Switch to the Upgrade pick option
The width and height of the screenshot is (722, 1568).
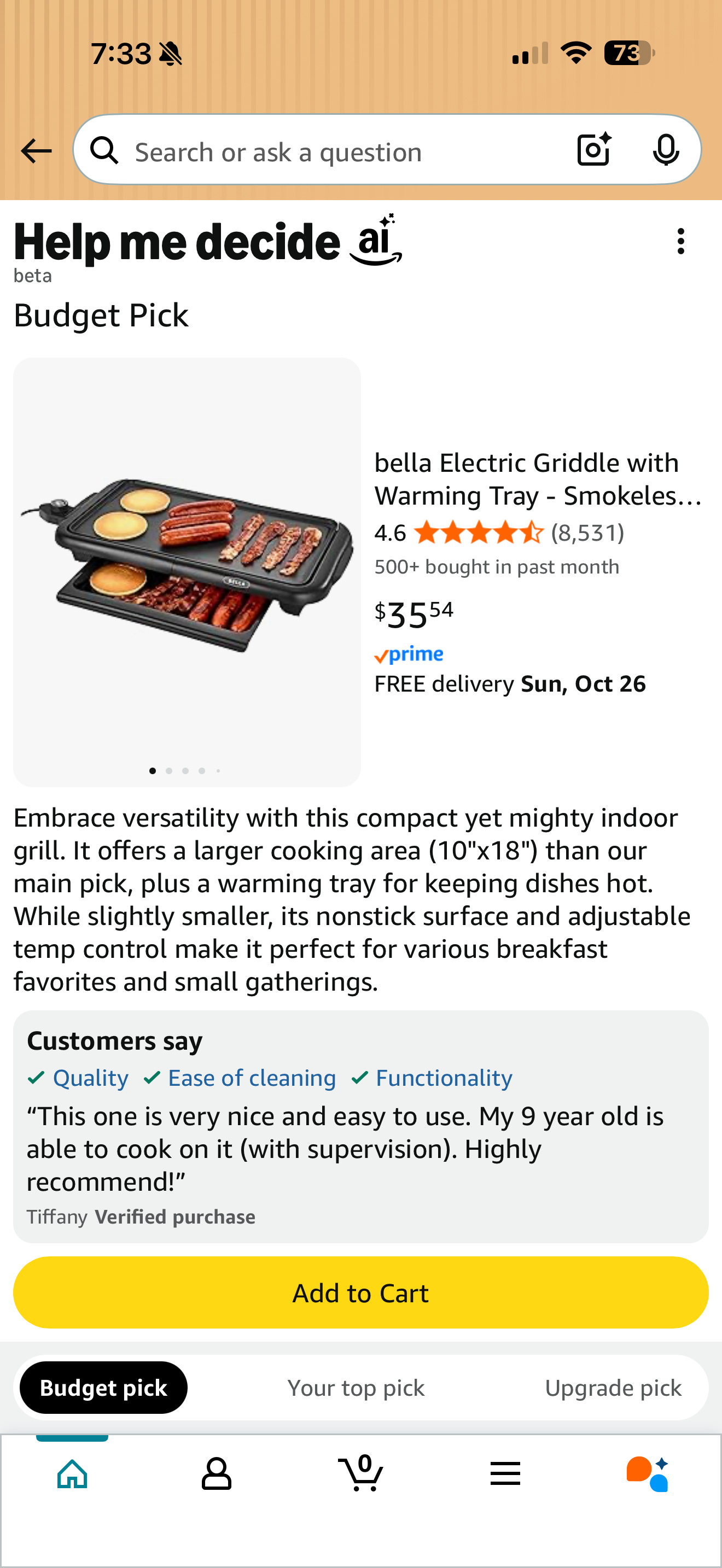[613, 1388]
